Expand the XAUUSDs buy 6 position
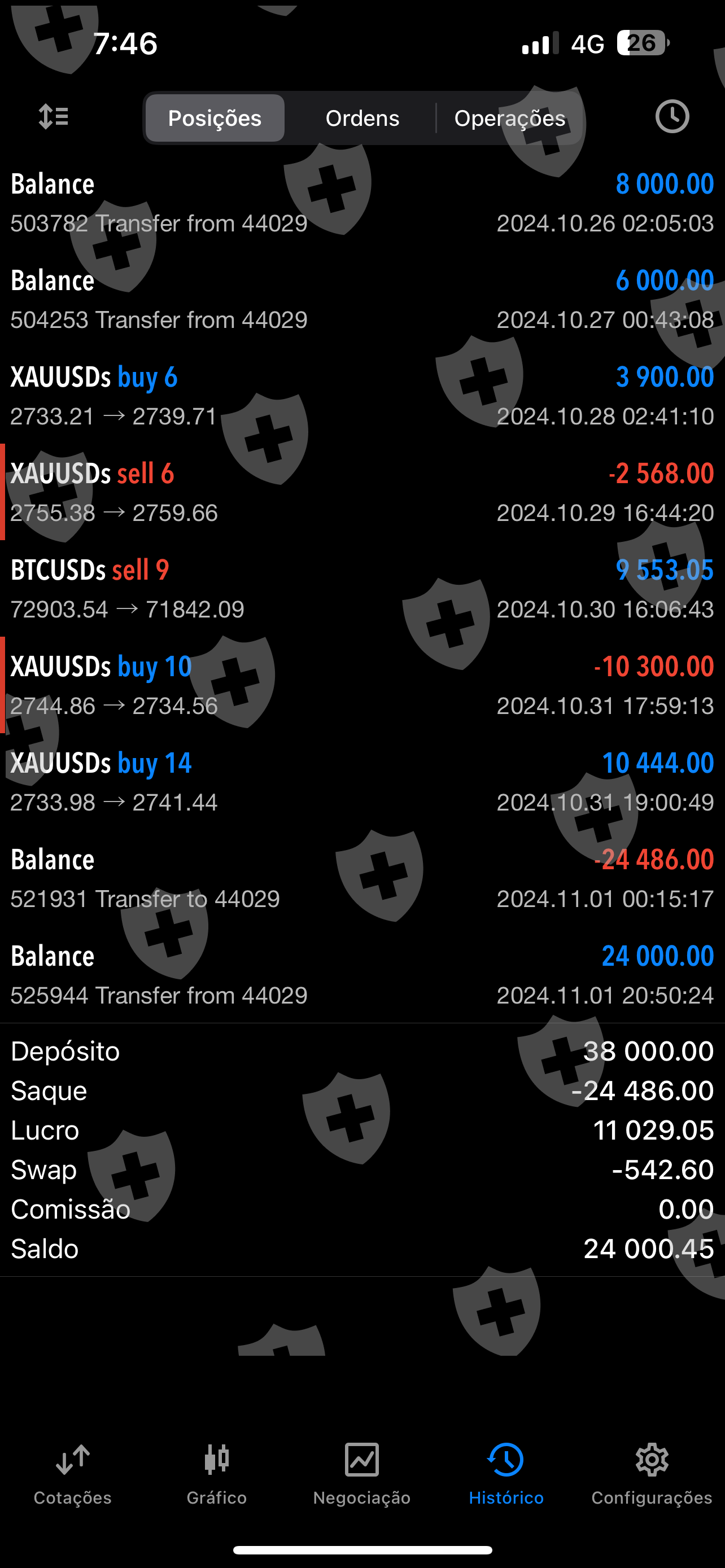Image resolution: width=725 pixels, height=1568 pixels. (362, 396)
